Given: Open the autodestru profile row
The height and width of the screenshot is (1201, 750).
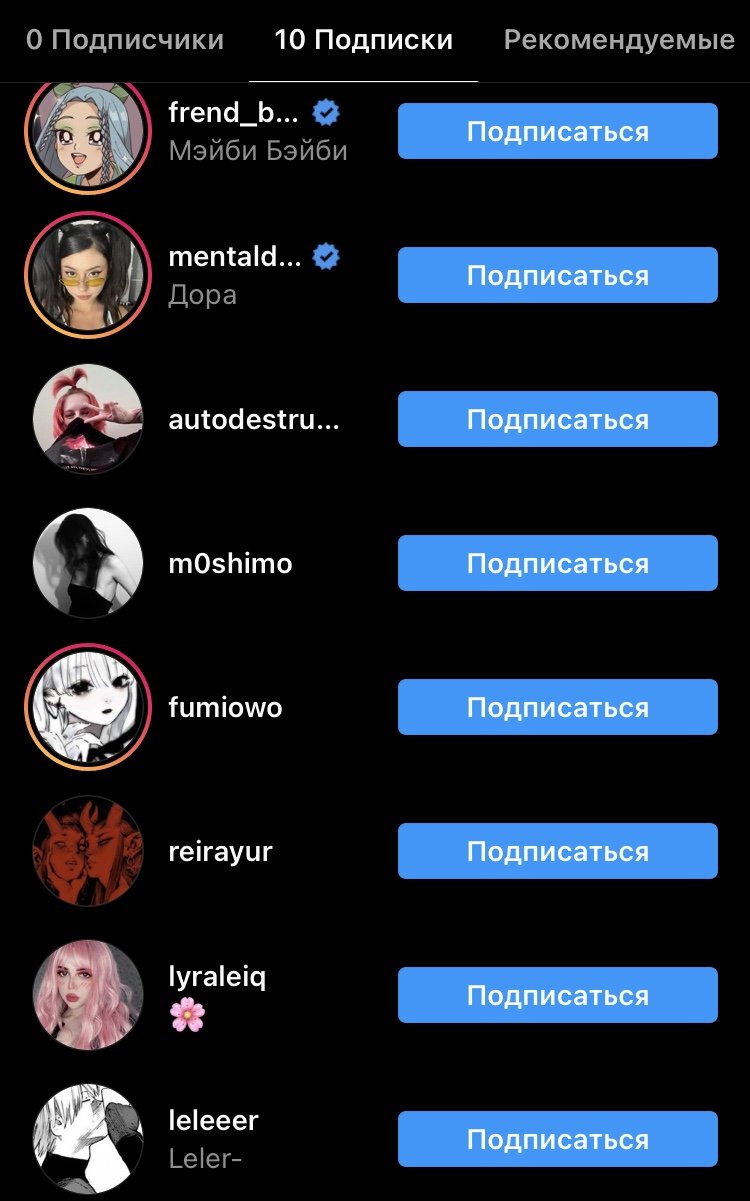Looking at the screenshot, I should click(254, 420).
